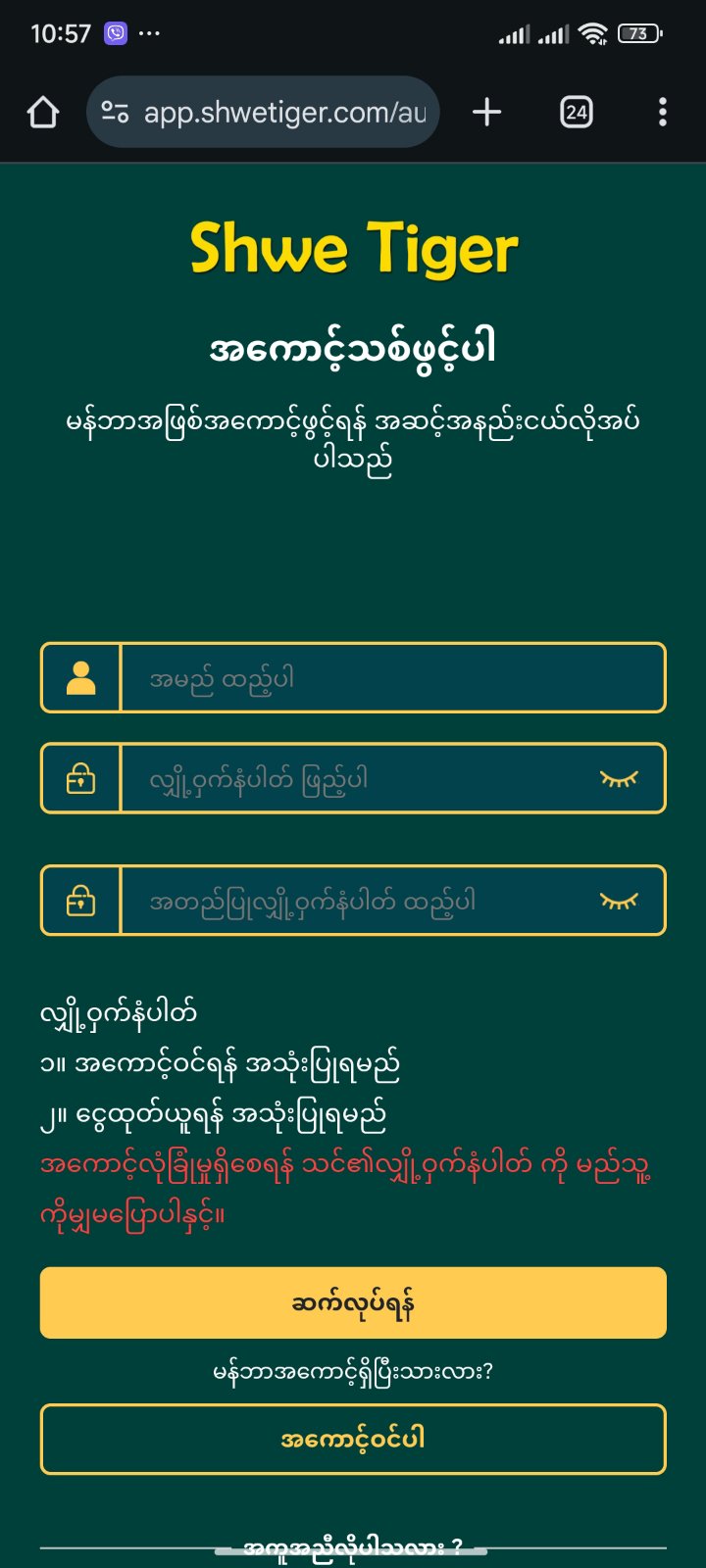Open the browser overflow menu
This screenshot has width=706, height=1568.
(663, 113)
